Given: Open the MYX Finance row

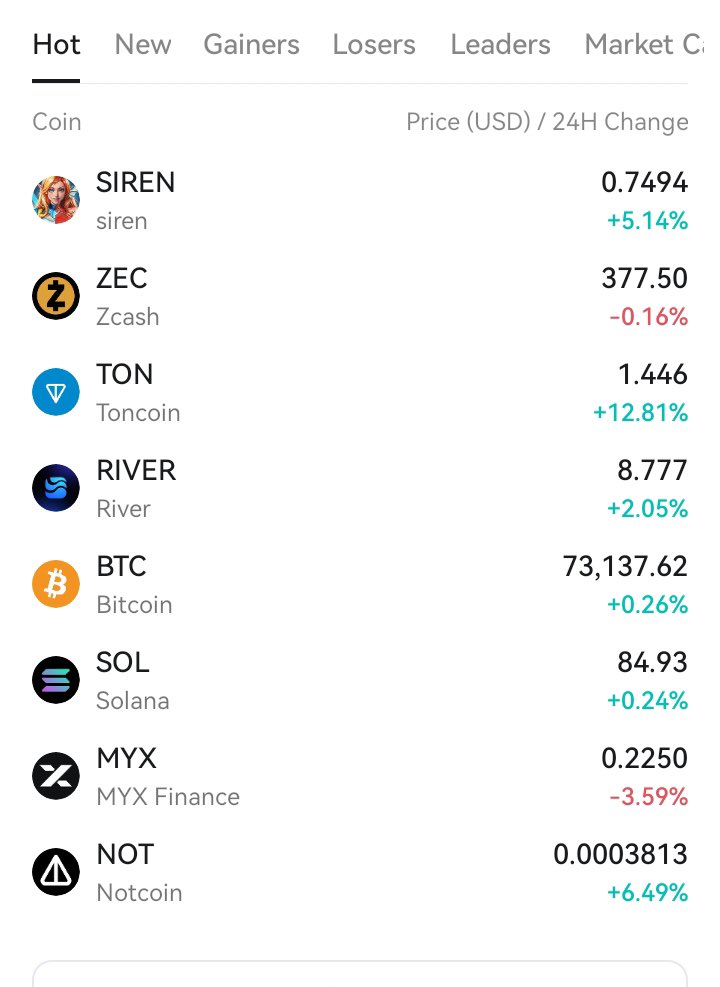Looking at the screenshot, I should pyautogui.click(x=360, y=777).
